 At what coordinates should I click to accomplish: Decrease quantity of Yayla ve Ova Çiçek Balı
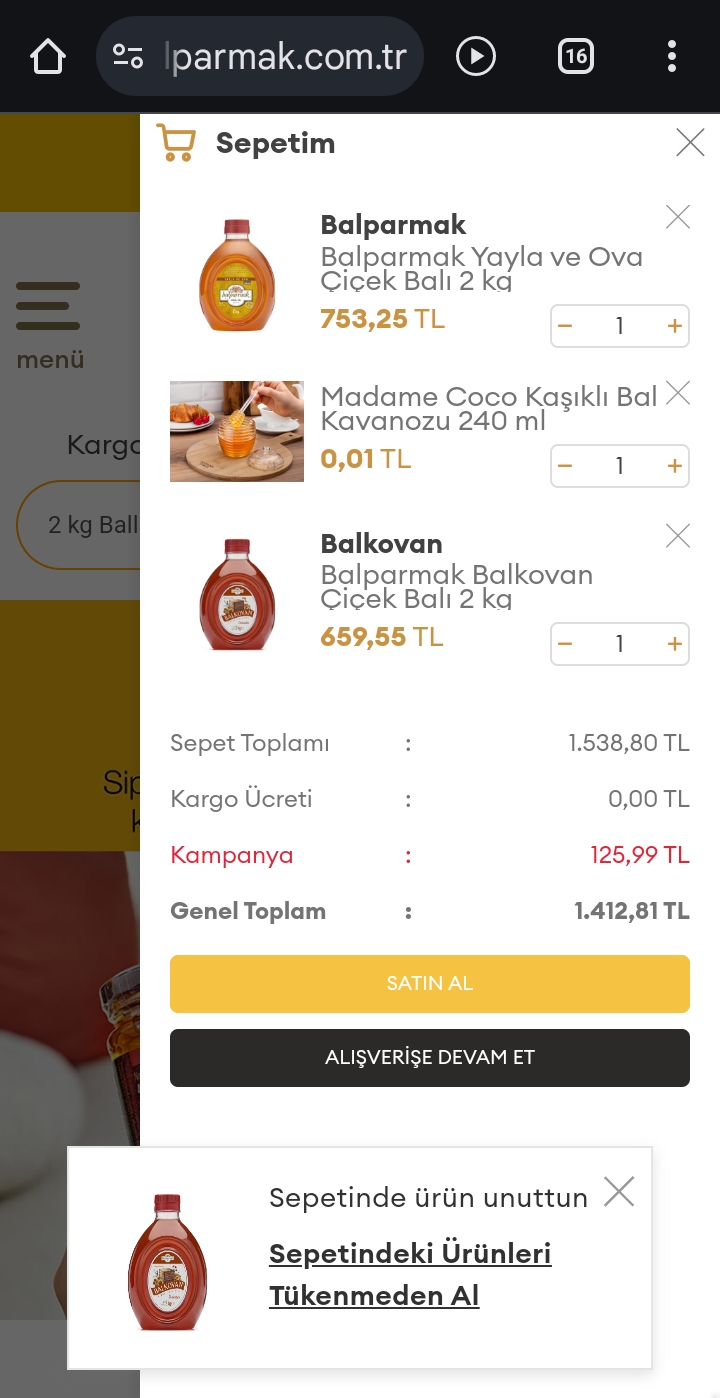pos(565,326)
